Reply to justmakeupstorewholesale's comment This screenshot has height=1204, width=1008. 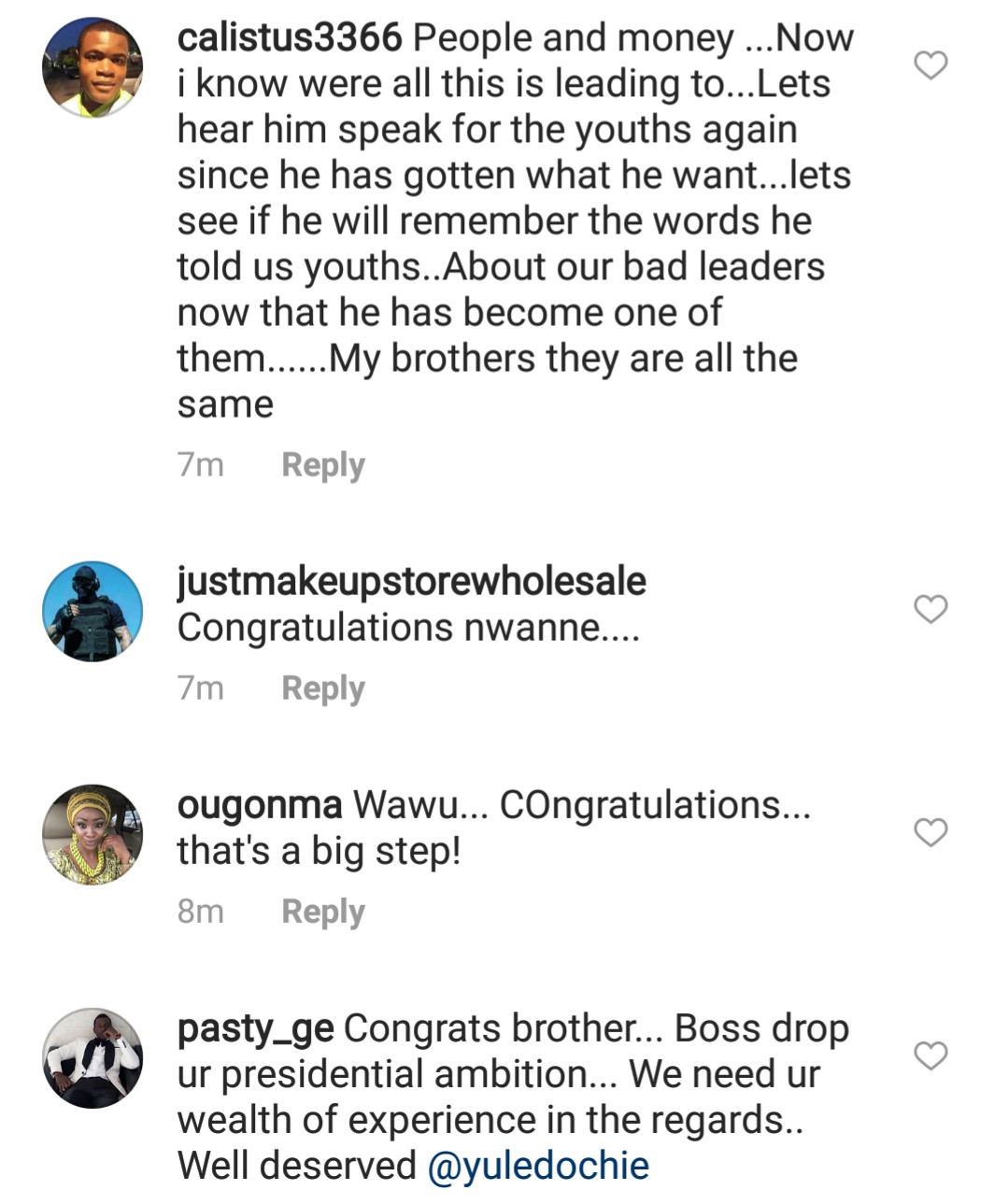pyautogui.click(x=322, y=688)
